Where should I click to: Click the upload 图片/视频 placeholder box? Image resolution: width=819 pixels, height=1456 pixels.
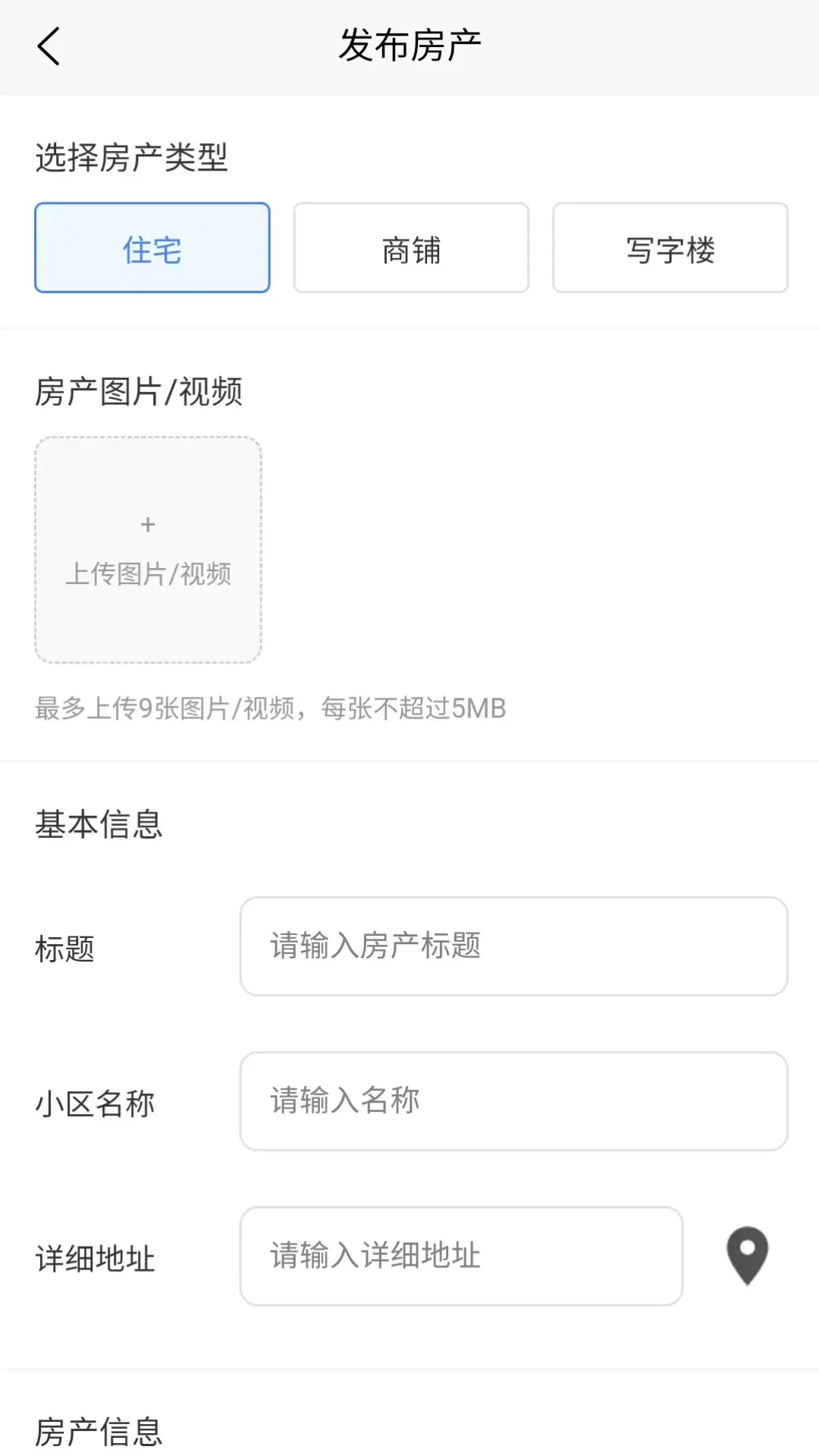[x=148, y=550]
